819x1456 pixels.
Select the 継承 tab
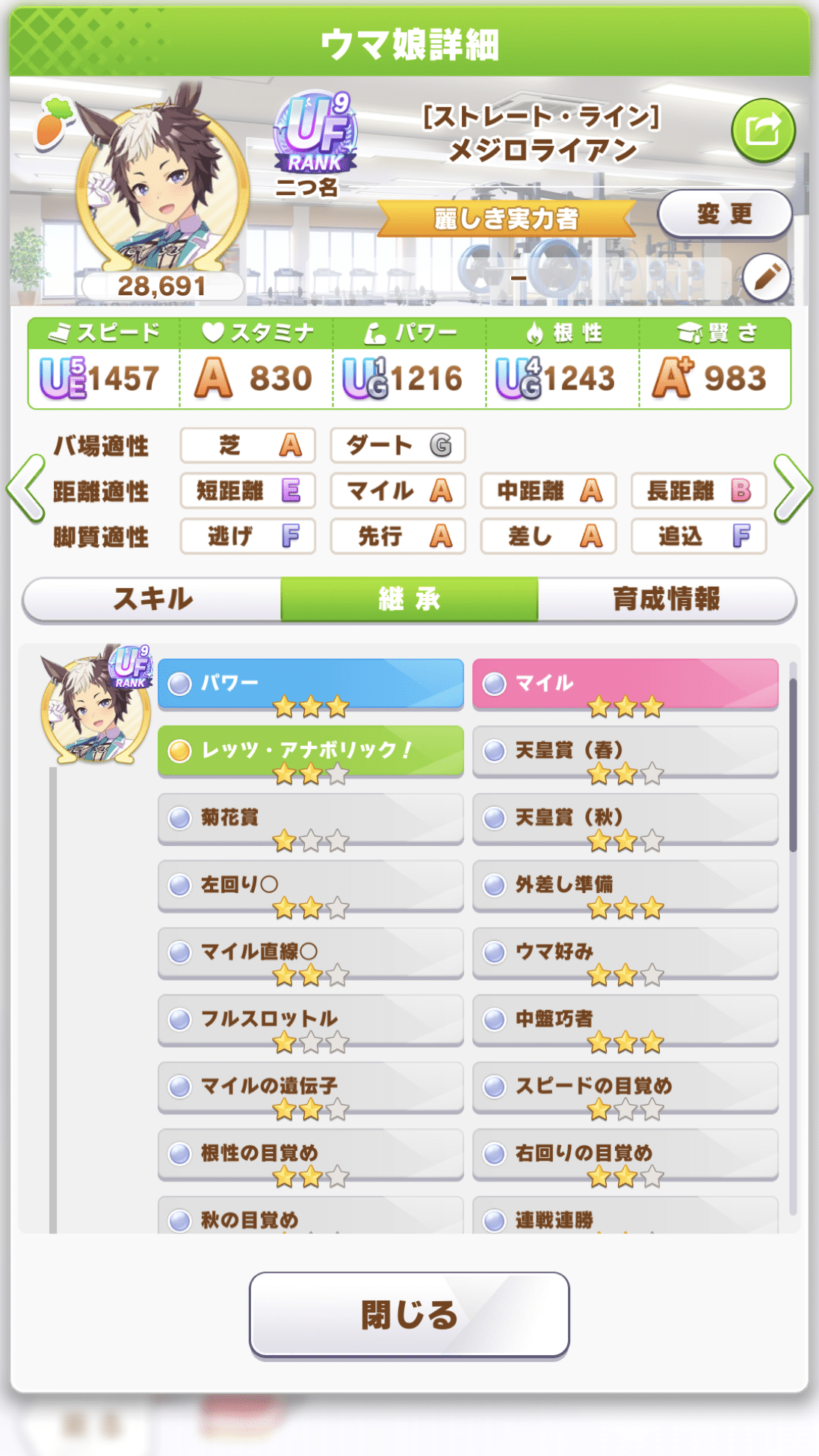coord(409,599)
